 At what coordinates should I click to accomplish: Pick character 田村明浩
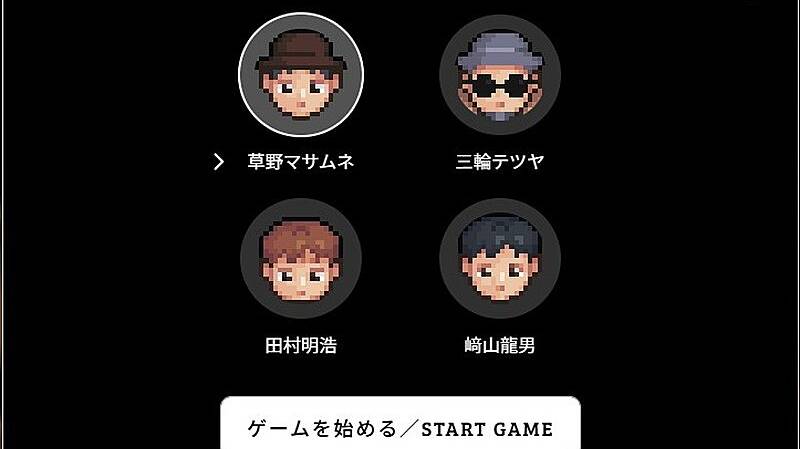pyautogui.click(x=300, y=259)
